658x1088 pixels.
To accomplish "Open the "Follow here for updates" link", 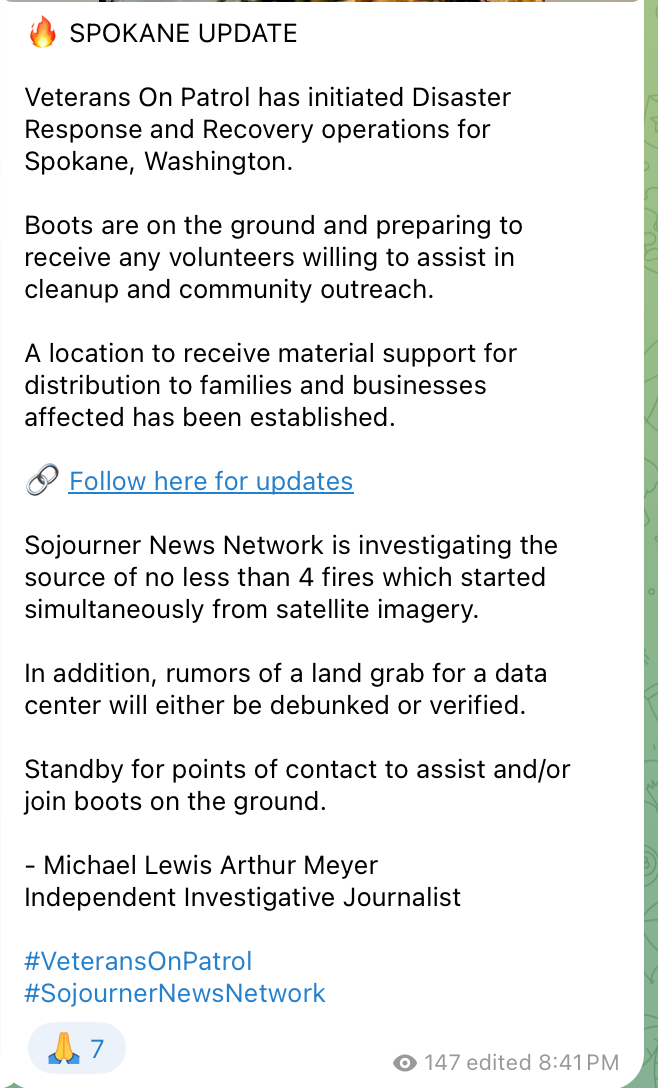I will pyautogui.click(x=211, y=481).
